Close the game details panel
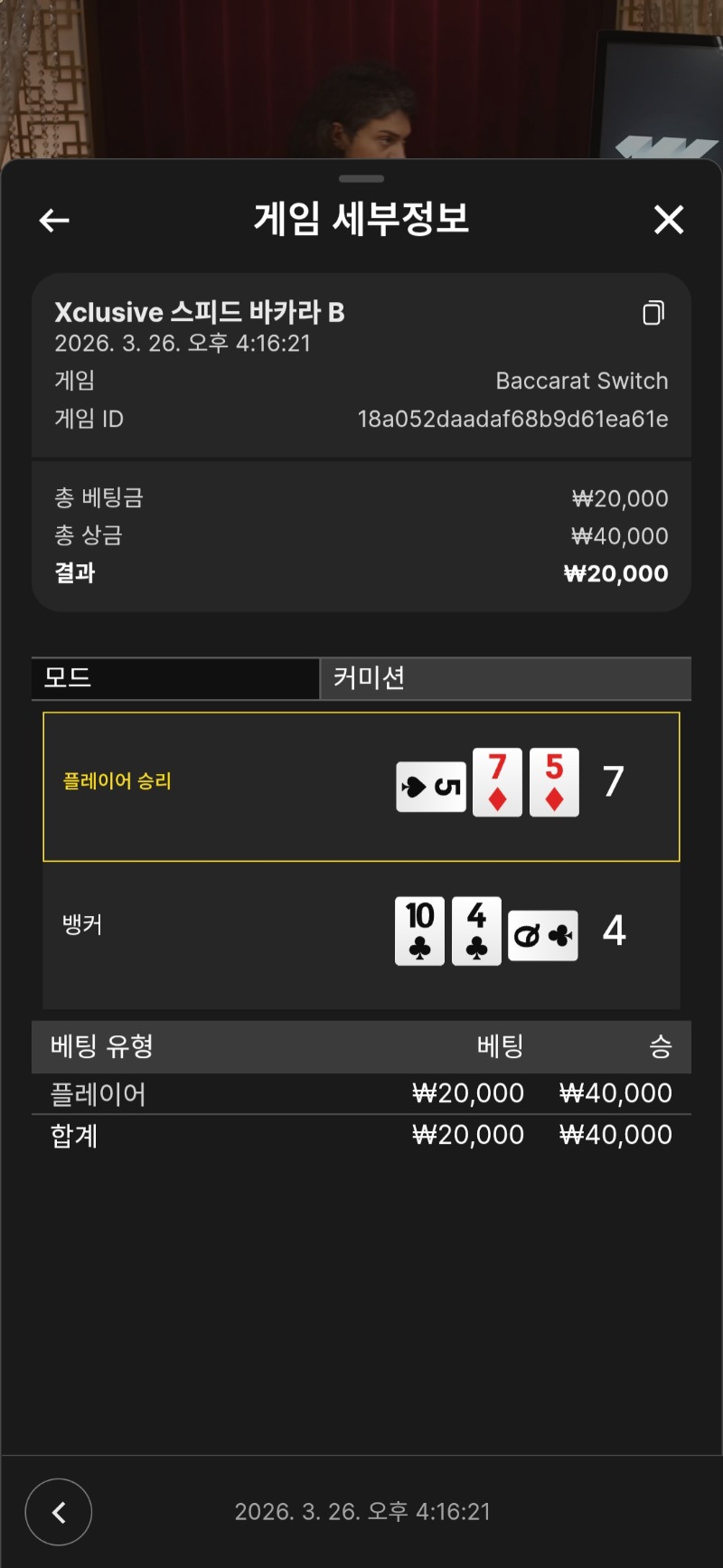The height and width of the screenshot is (1568, 723). [x=669, y=220]
